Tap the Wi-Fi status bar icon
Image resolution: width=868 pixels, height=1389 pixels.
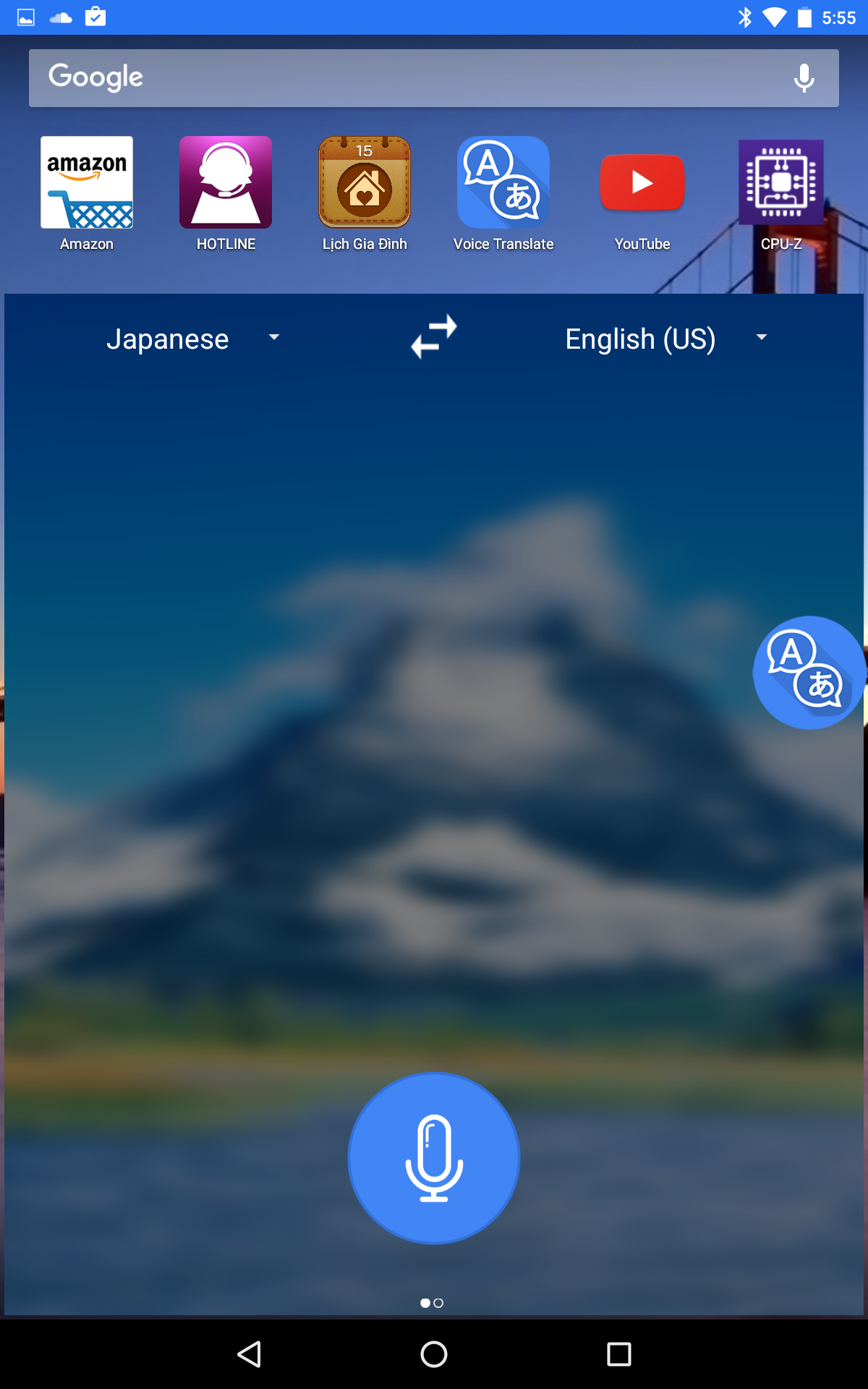775,17
